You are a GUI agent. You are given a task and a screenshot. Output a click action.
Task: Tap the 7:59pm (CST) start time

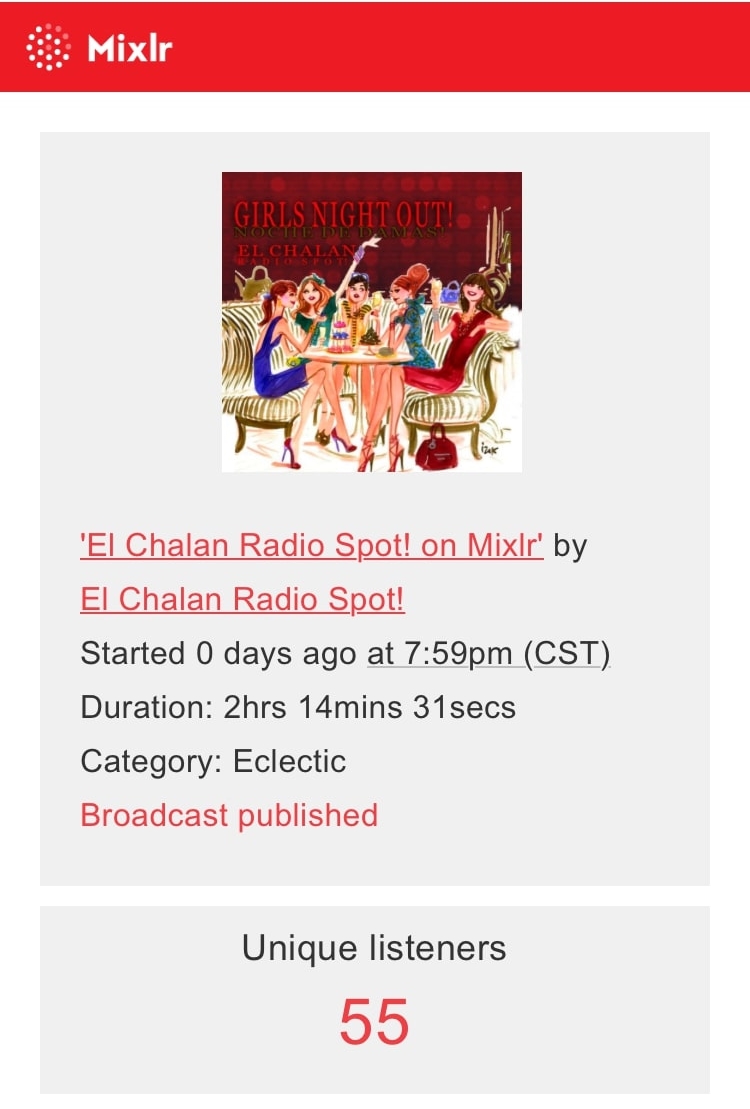pos(488,654)
